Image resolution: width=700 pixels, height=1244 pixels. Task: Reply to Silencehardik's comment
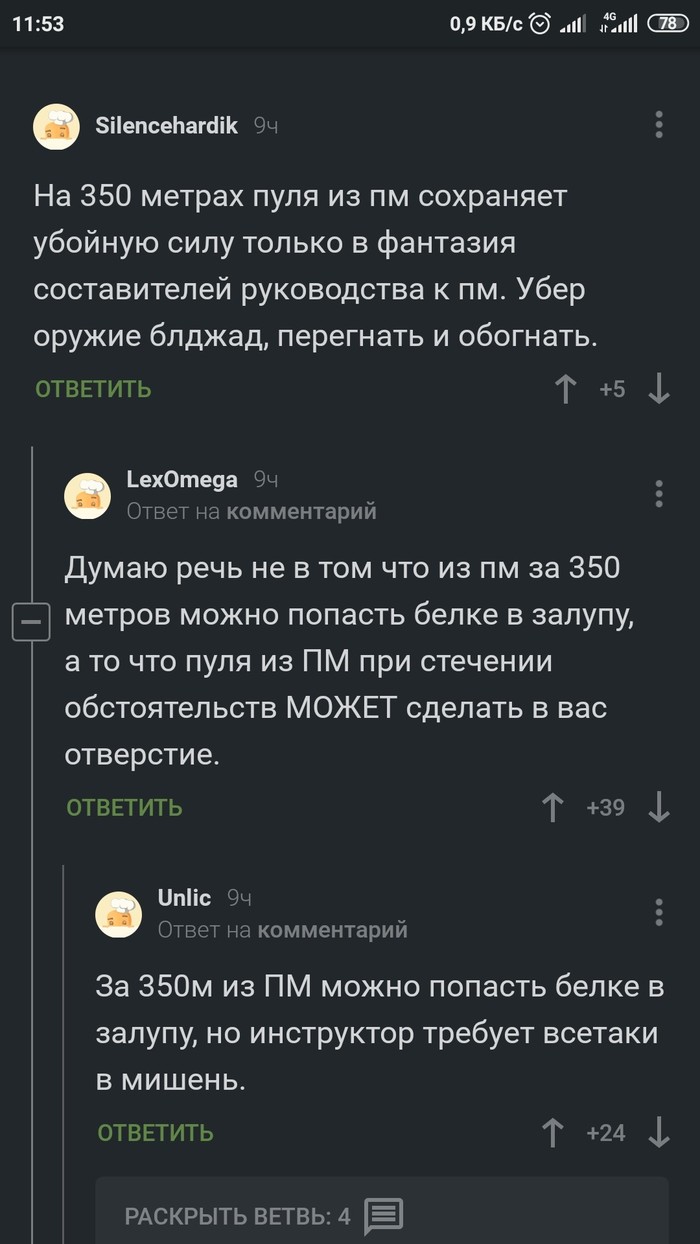[x=93, y=389]
